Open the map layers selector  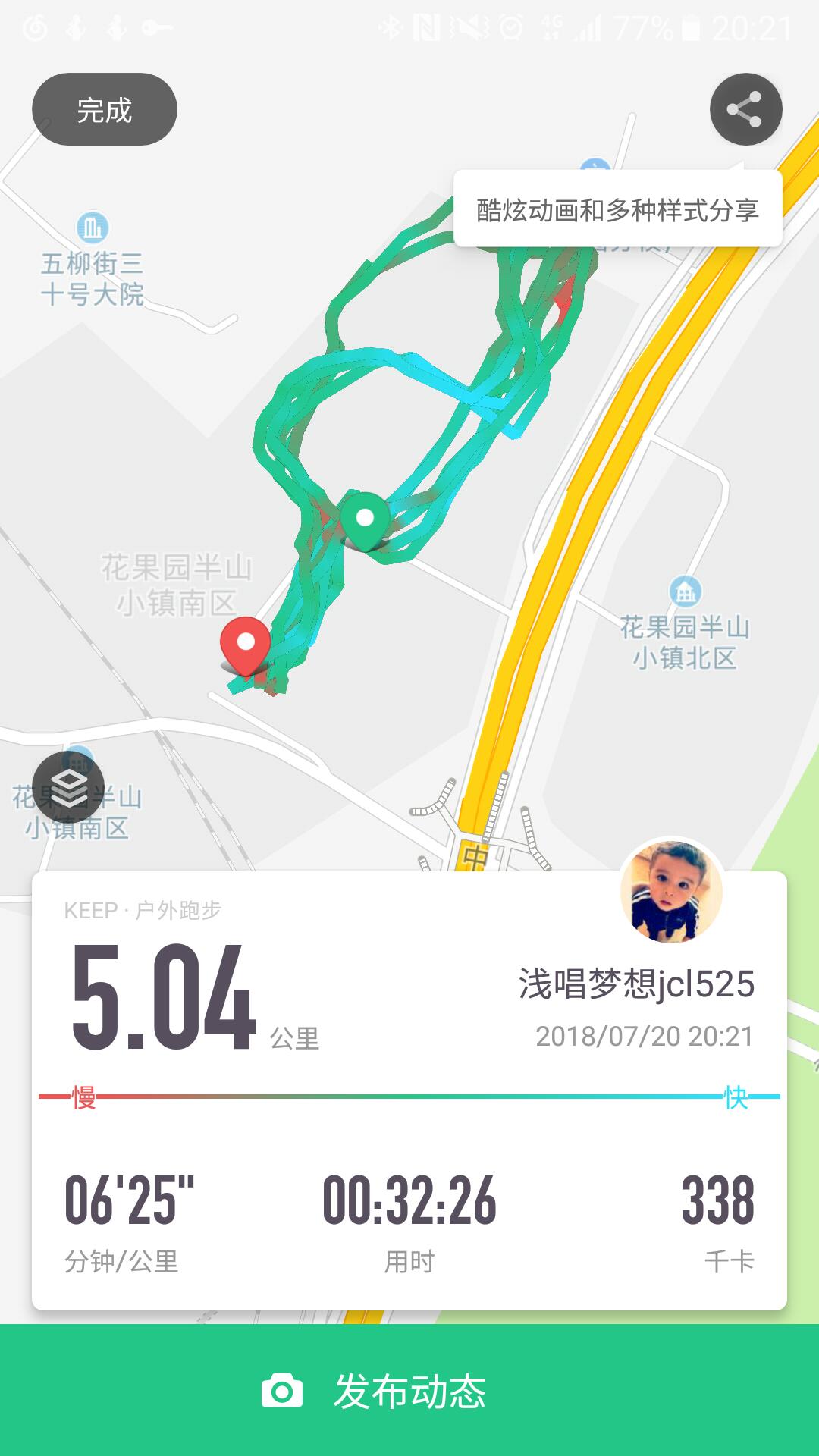68,787
